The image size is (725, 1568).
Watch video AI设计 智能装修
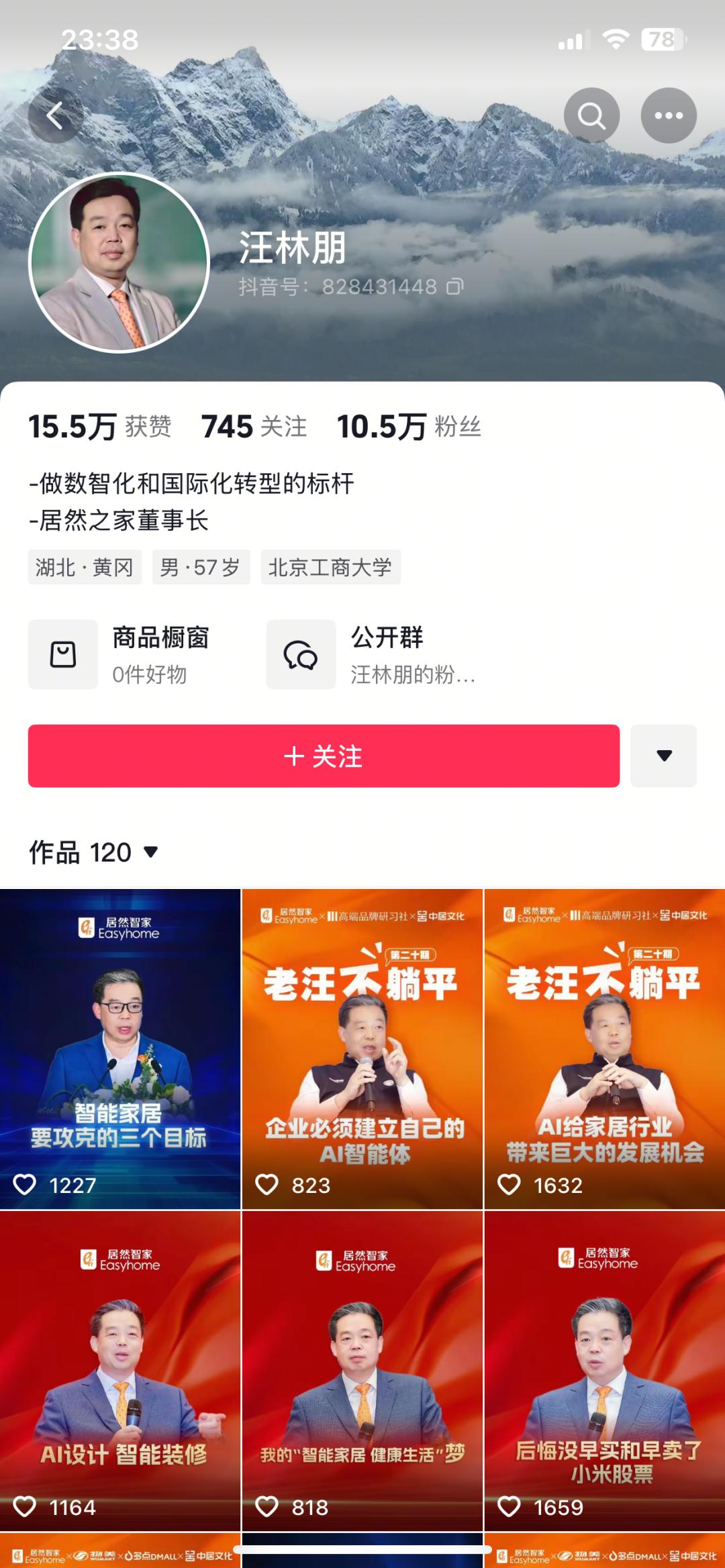[120, 1371]
